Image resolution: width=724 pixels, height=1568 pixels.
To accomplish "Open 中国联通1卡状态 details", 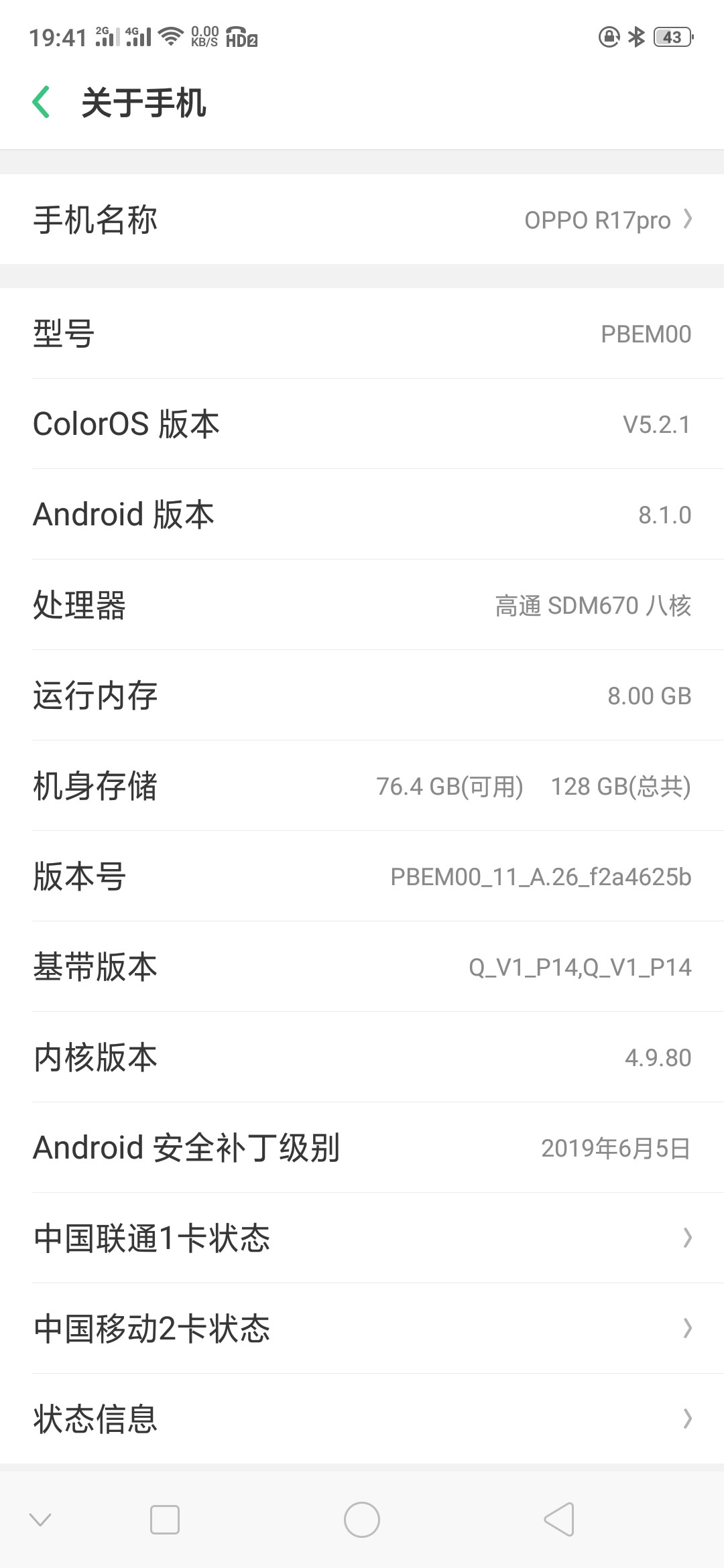I will tap(362, 1238).
